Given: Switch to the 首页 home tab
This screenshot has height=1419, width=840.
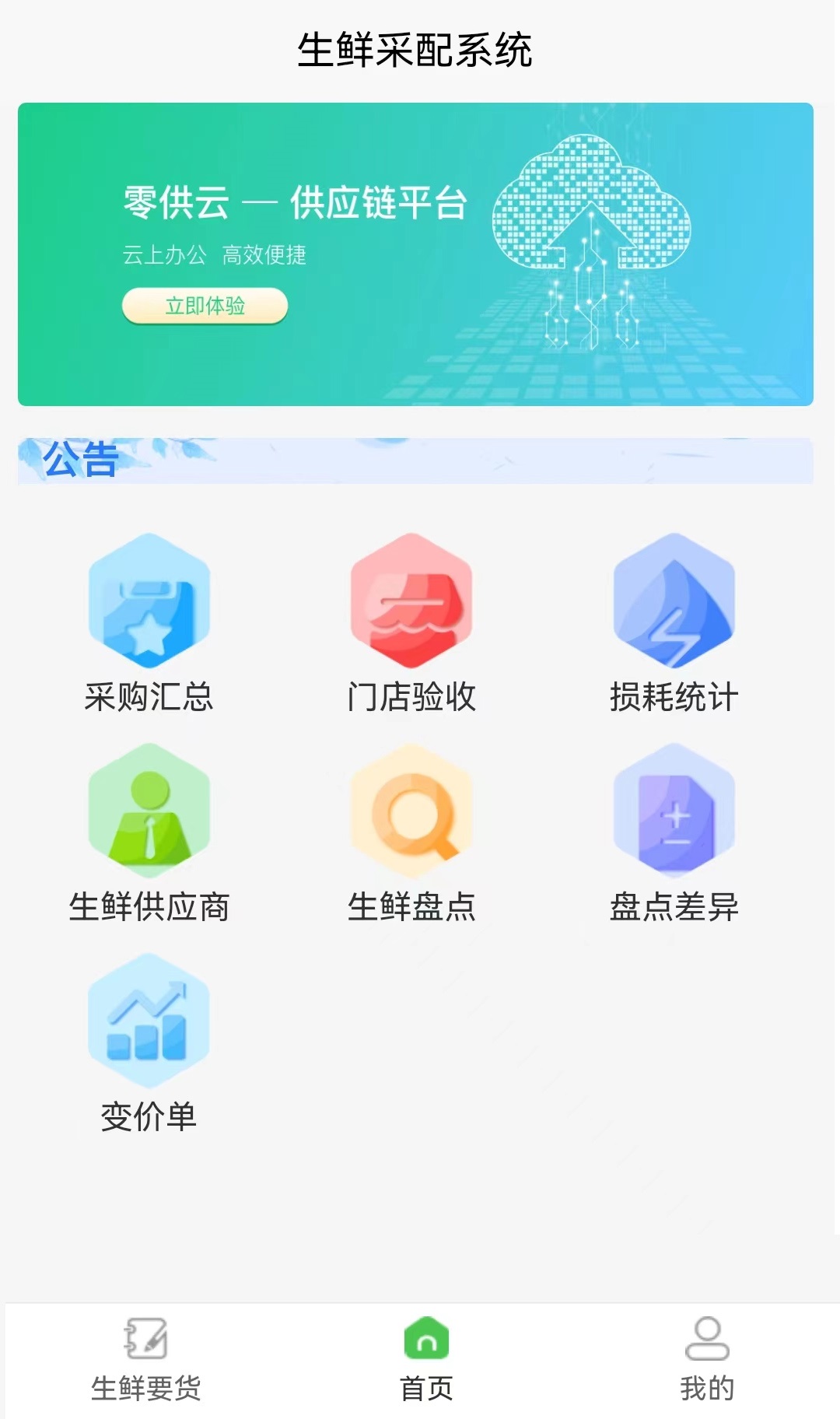Looking at the screenshot, I should (x=426, y=1360).
